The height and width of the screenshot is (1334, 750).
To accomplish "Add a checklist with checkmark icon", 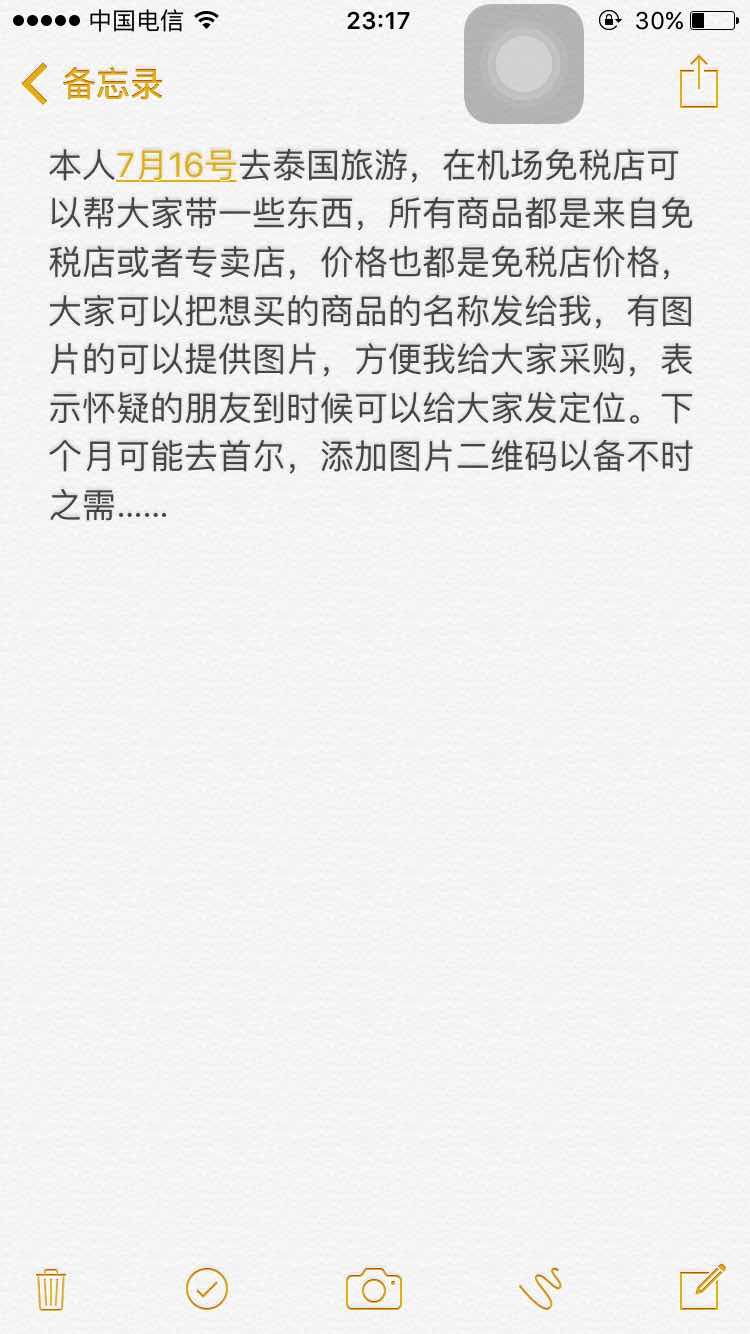I will tap(207, 1289).
